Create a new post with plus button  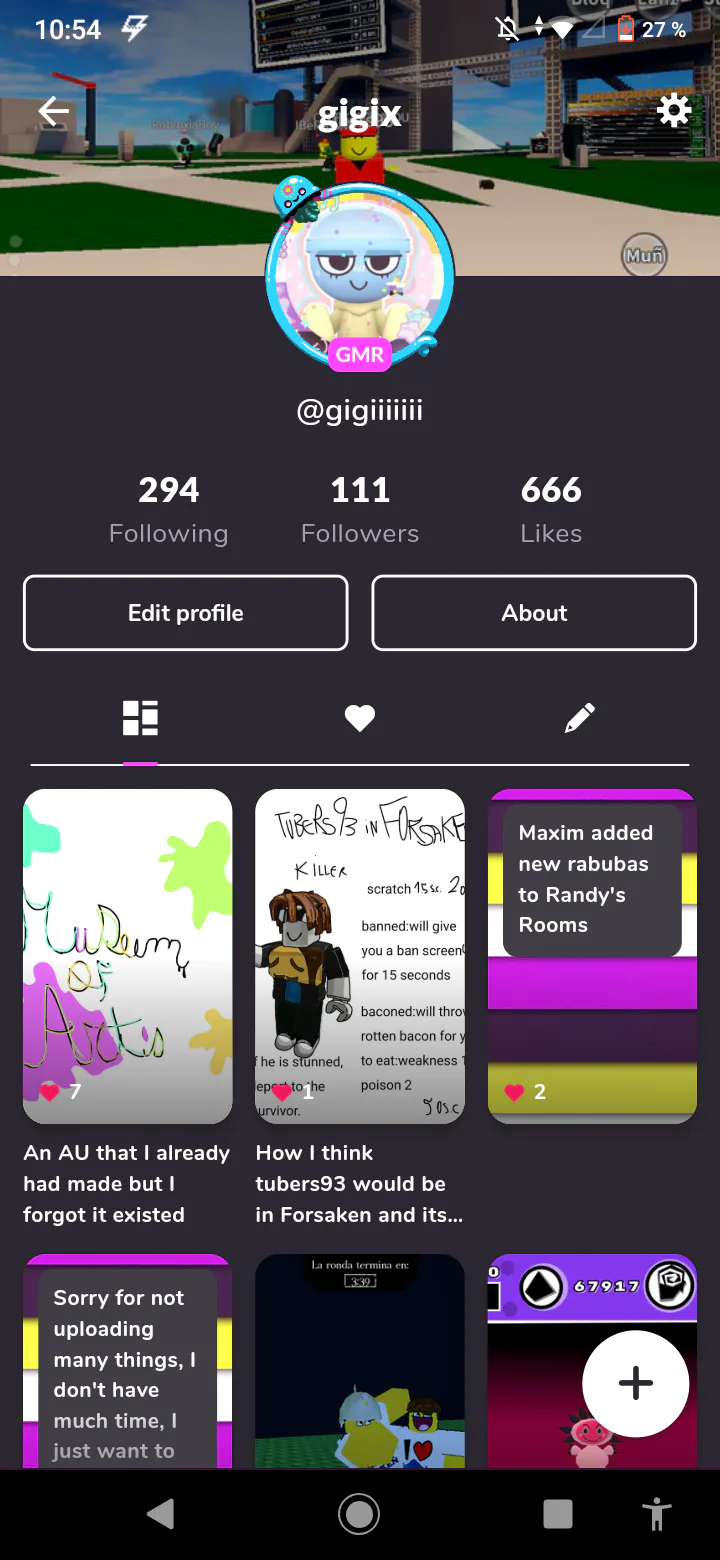click(x=635, y=1383)
